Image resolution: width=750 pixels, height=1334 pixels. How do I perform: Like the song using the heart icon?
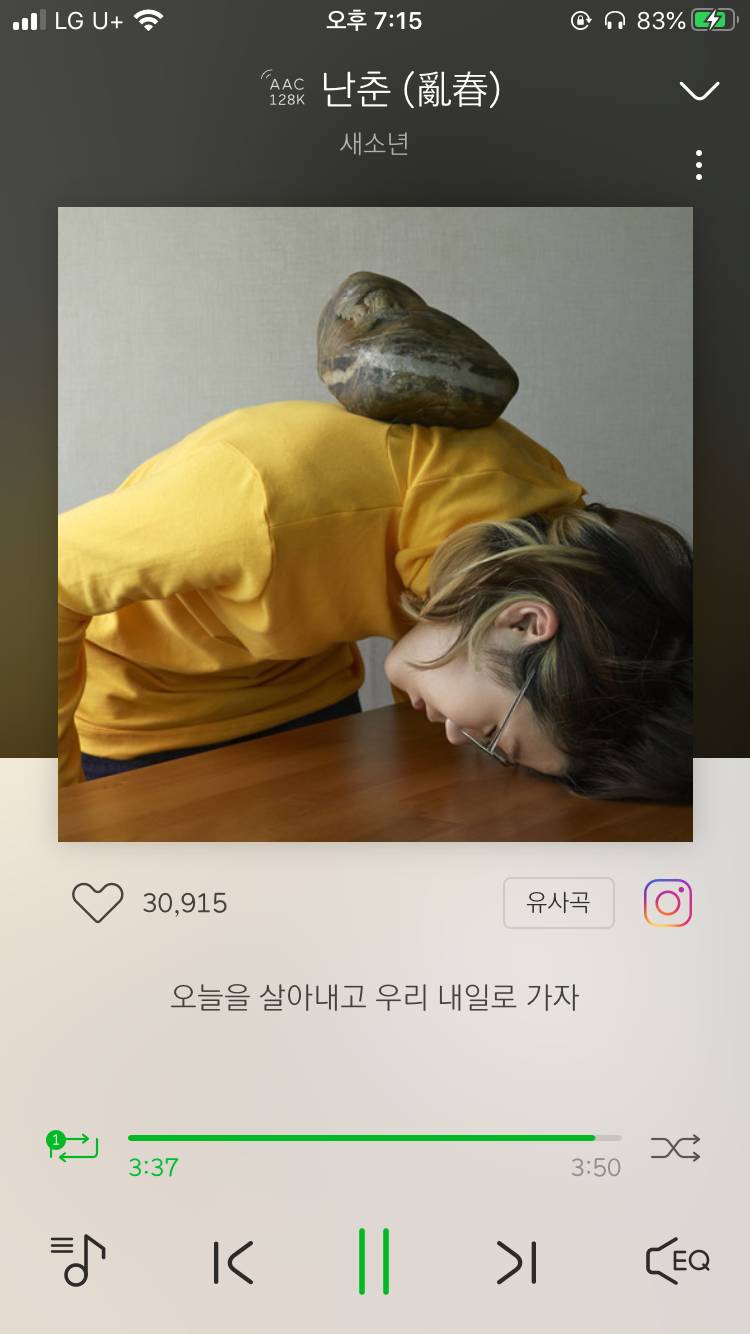(97, 902)
